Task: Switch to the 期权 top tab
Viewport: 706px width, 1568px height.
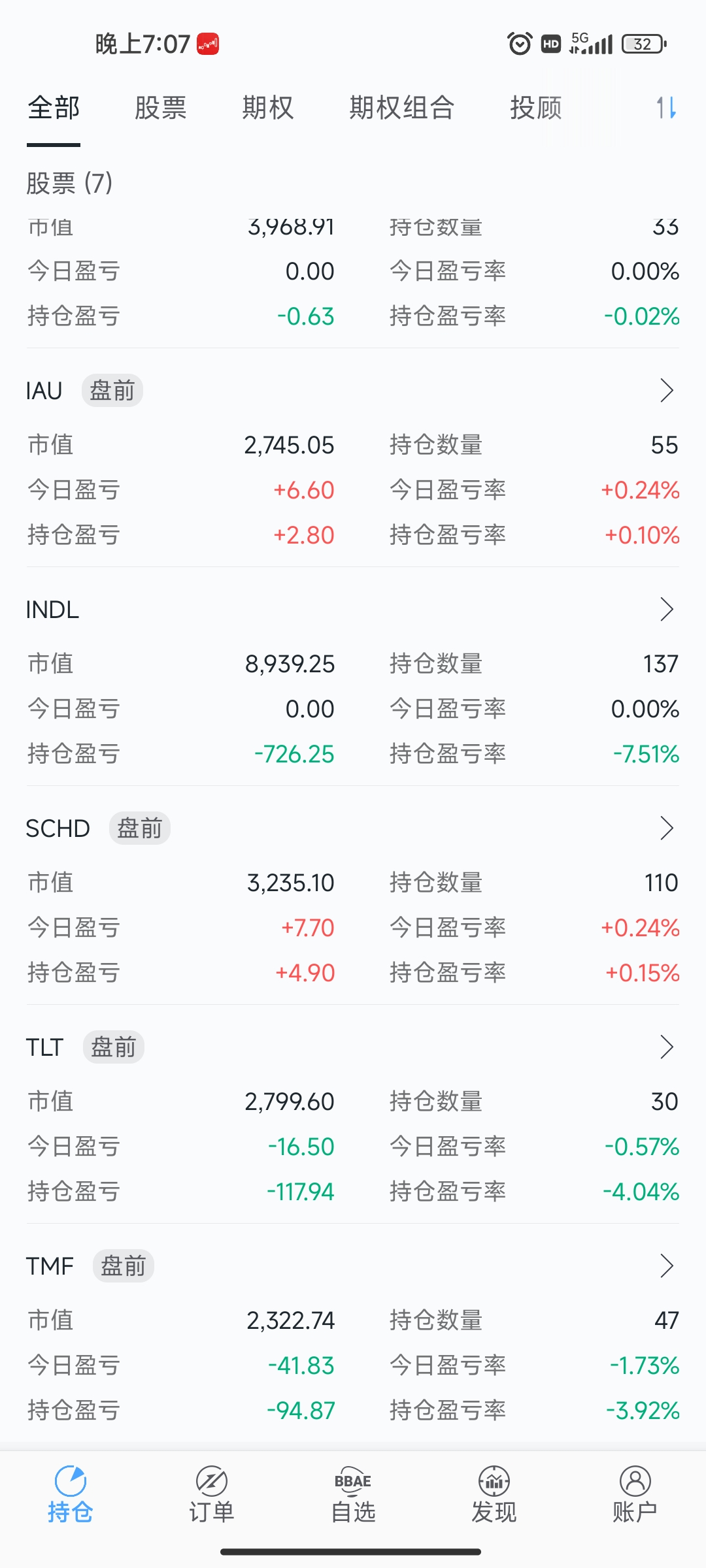Action: [x=268, y=108]
